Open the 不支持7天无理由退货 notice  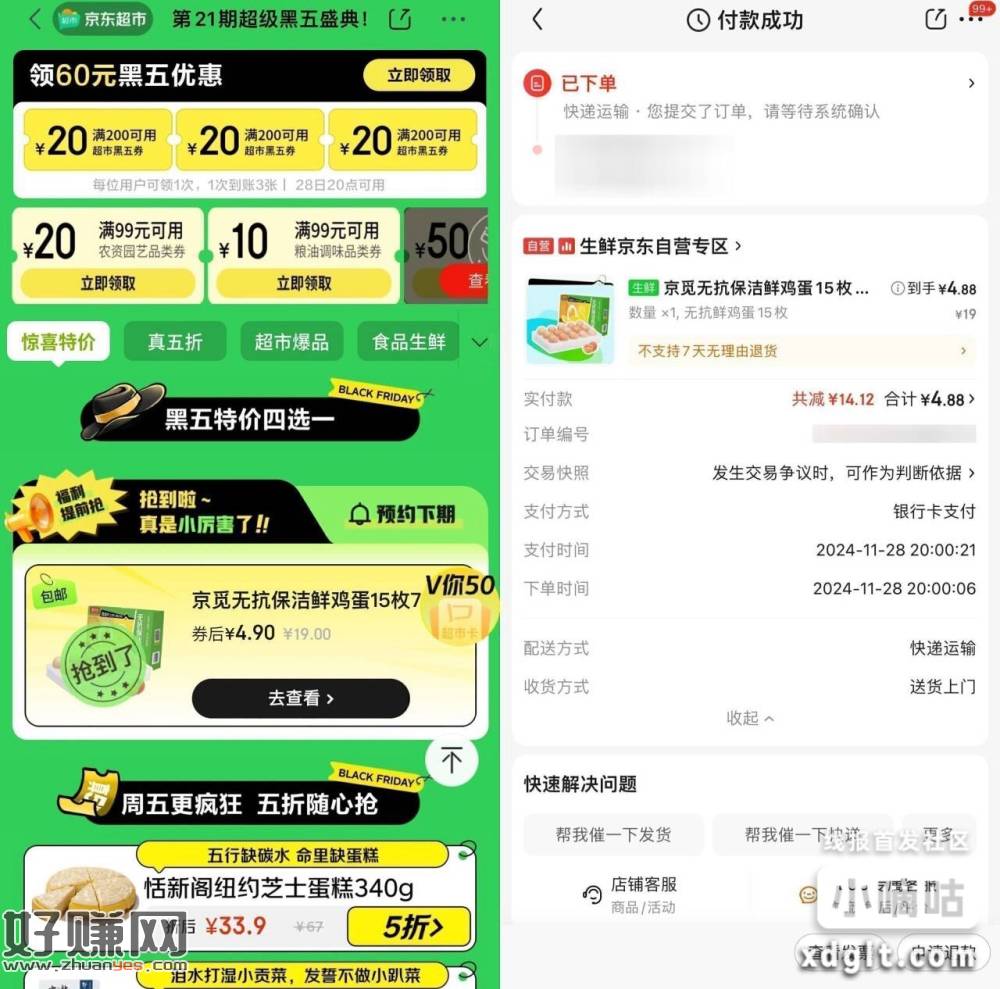click(x=800, y=351)
